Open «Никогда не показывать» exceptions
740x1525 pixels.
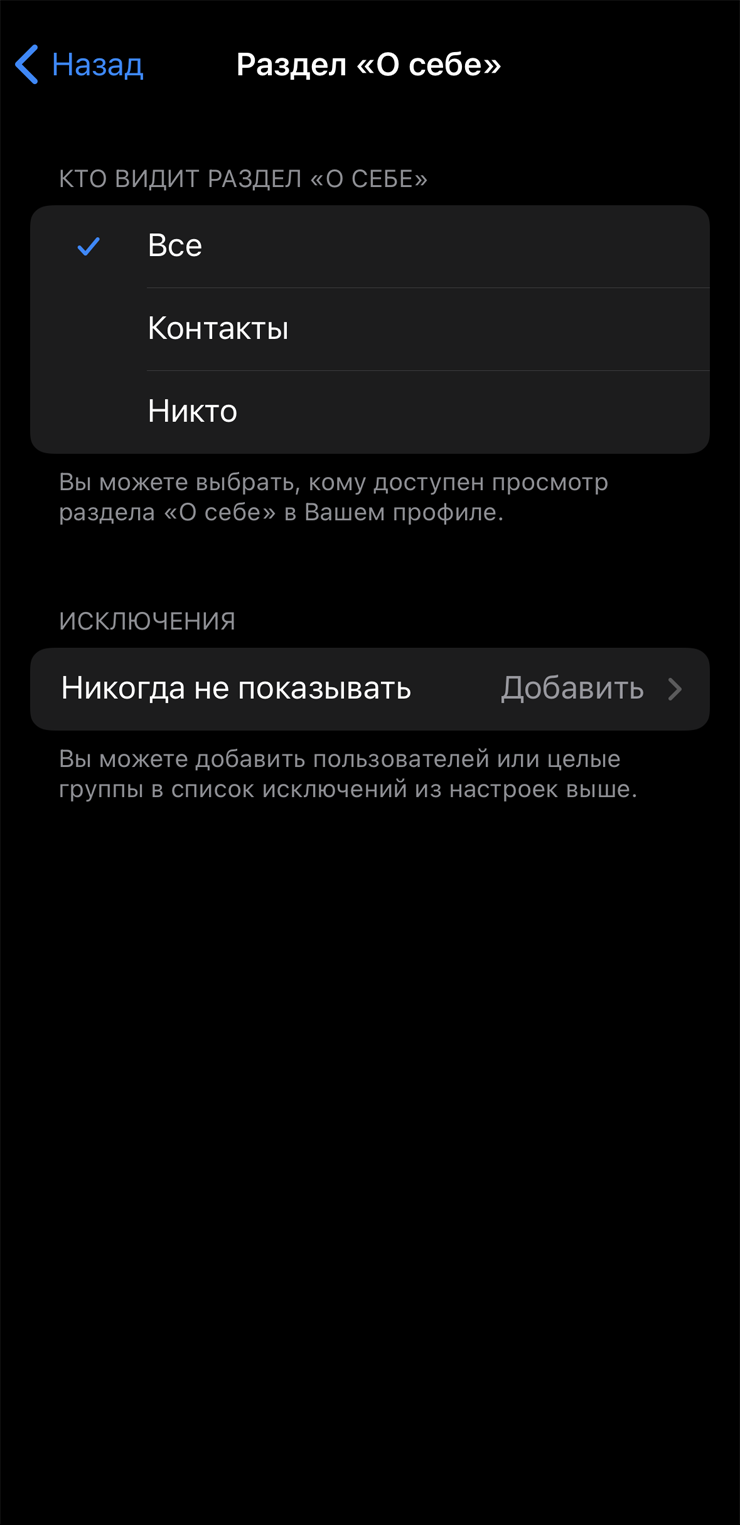370,689
